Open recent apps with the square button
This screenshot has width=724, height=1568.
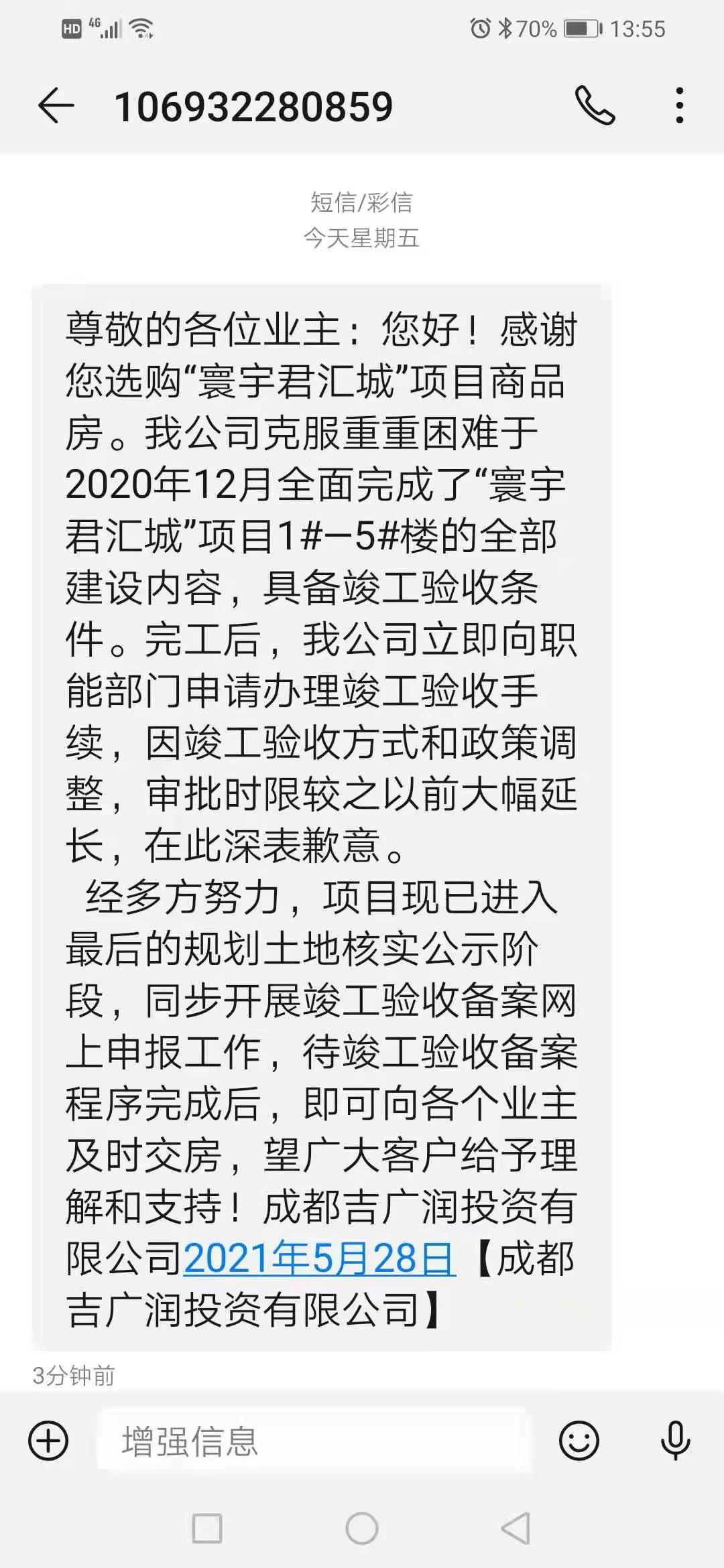(207, 1528)
